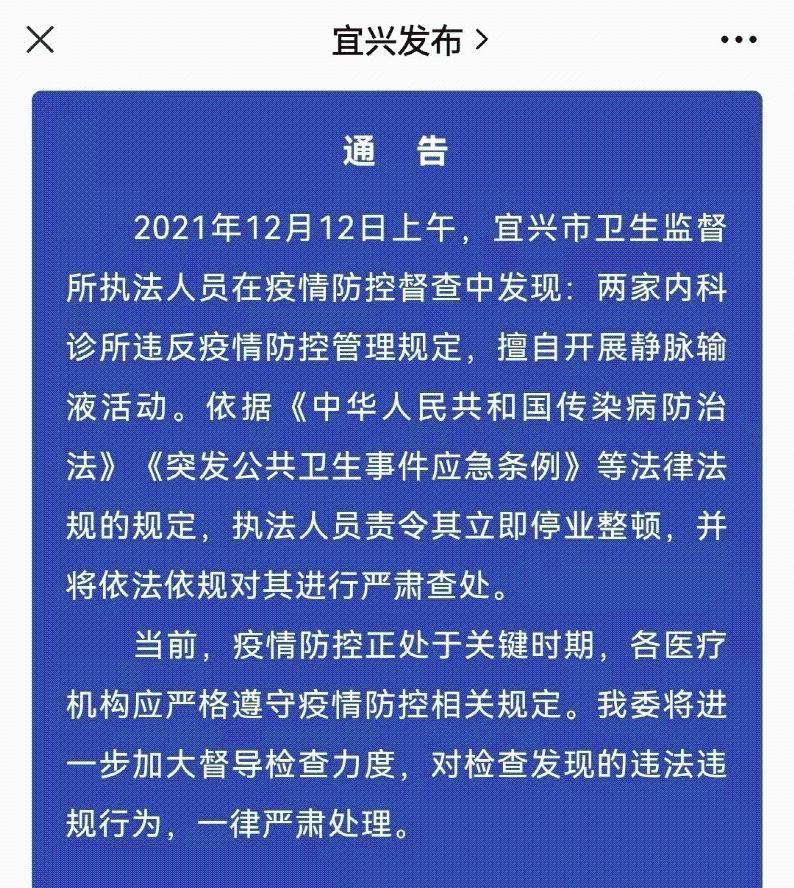Click the final paragraph starting with 当前

point(397,730)
